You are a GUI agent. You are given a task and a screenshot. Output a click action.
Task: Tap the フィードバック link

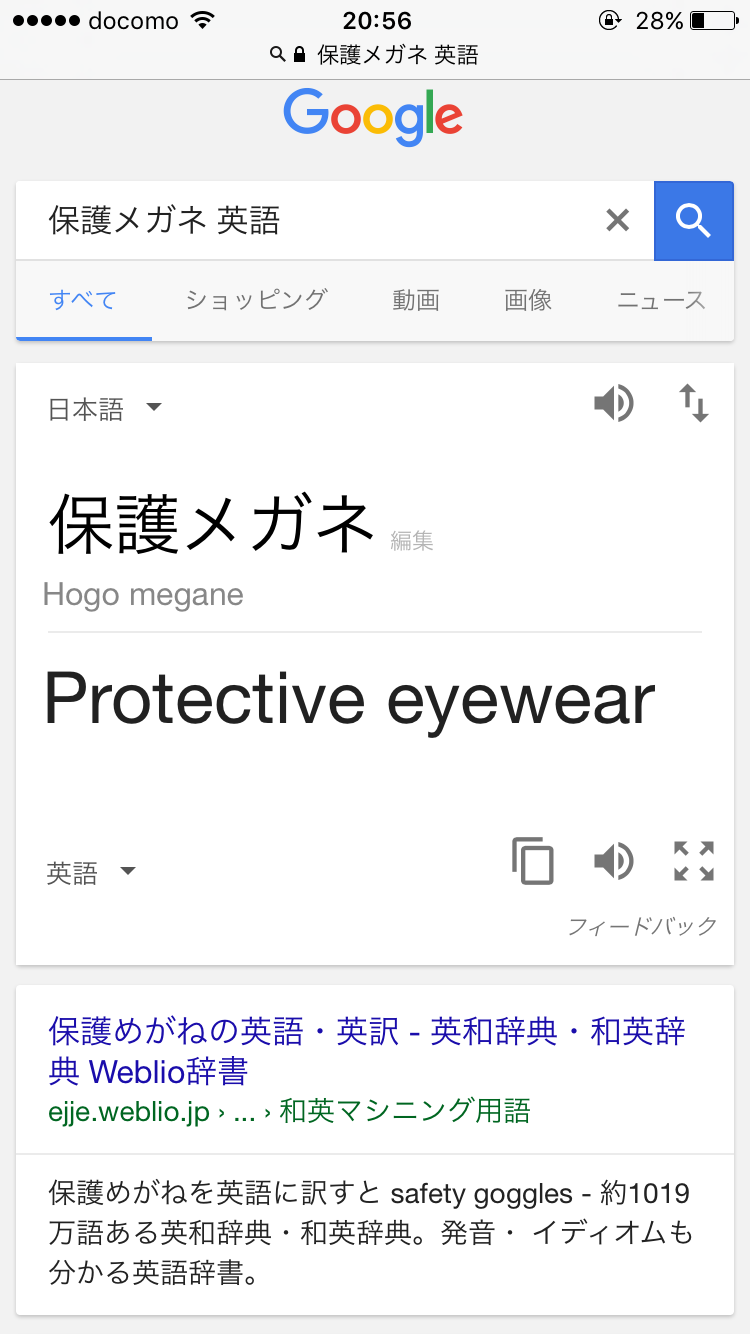click(x=642, y=926)
